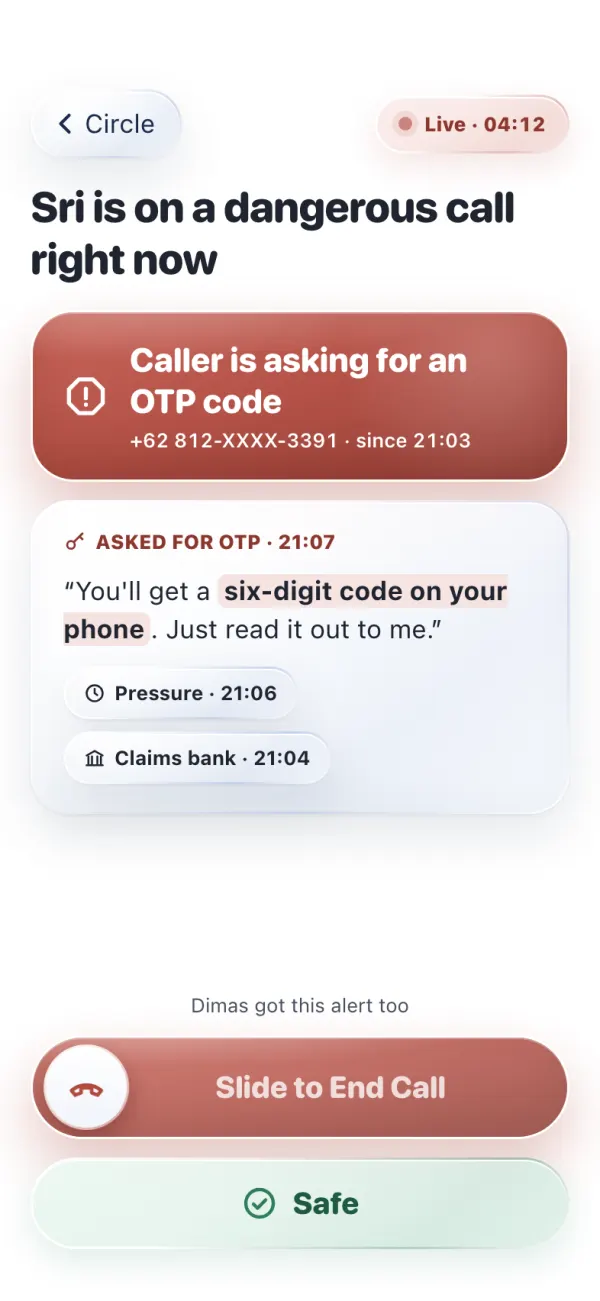The width and height of the screenshot is (600, 1301).
Task: Open the OTP code caller alert banner
Action: [x=300, y=397]
